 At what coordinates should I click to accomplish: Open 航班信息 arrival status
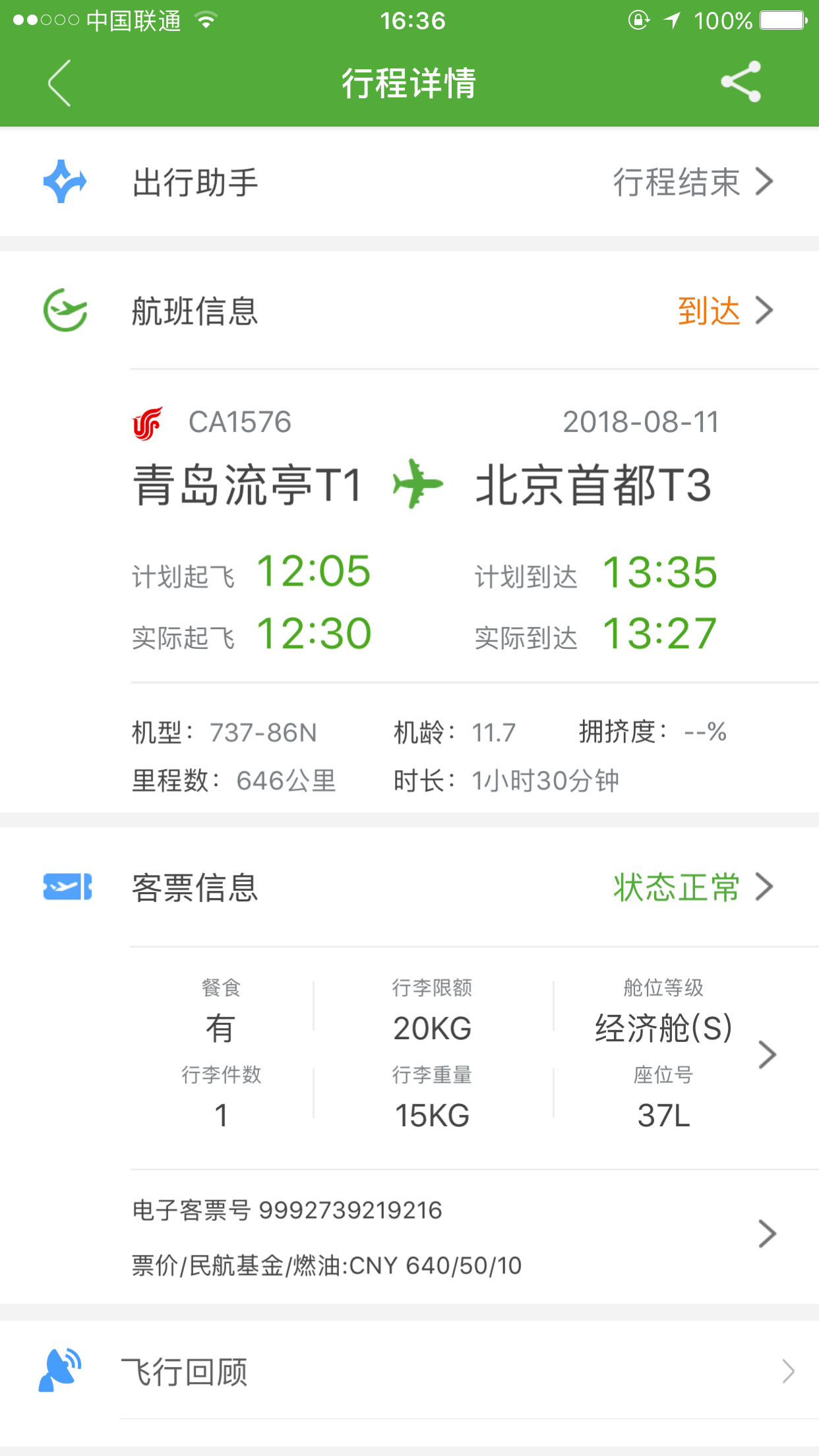[x=724, y=311]
